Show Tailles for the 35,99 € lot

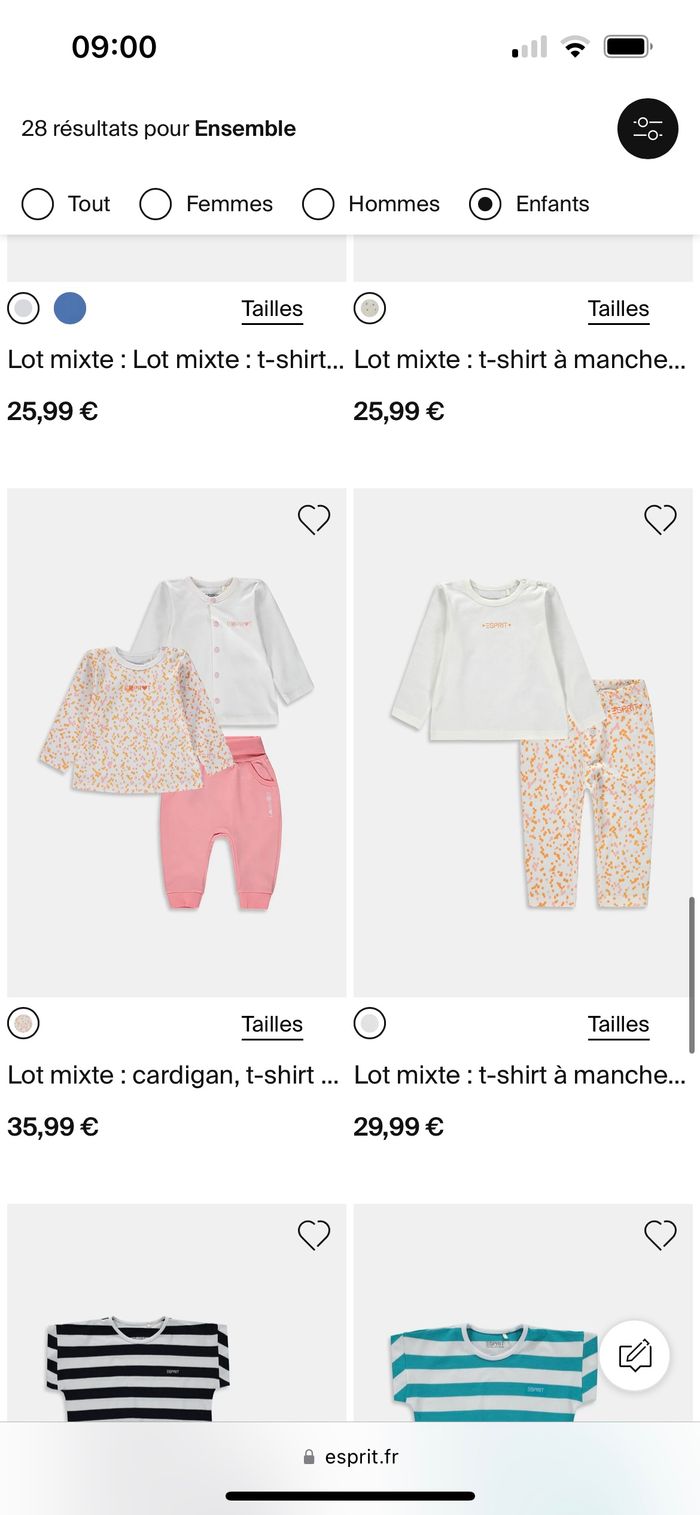point(272,1024)
